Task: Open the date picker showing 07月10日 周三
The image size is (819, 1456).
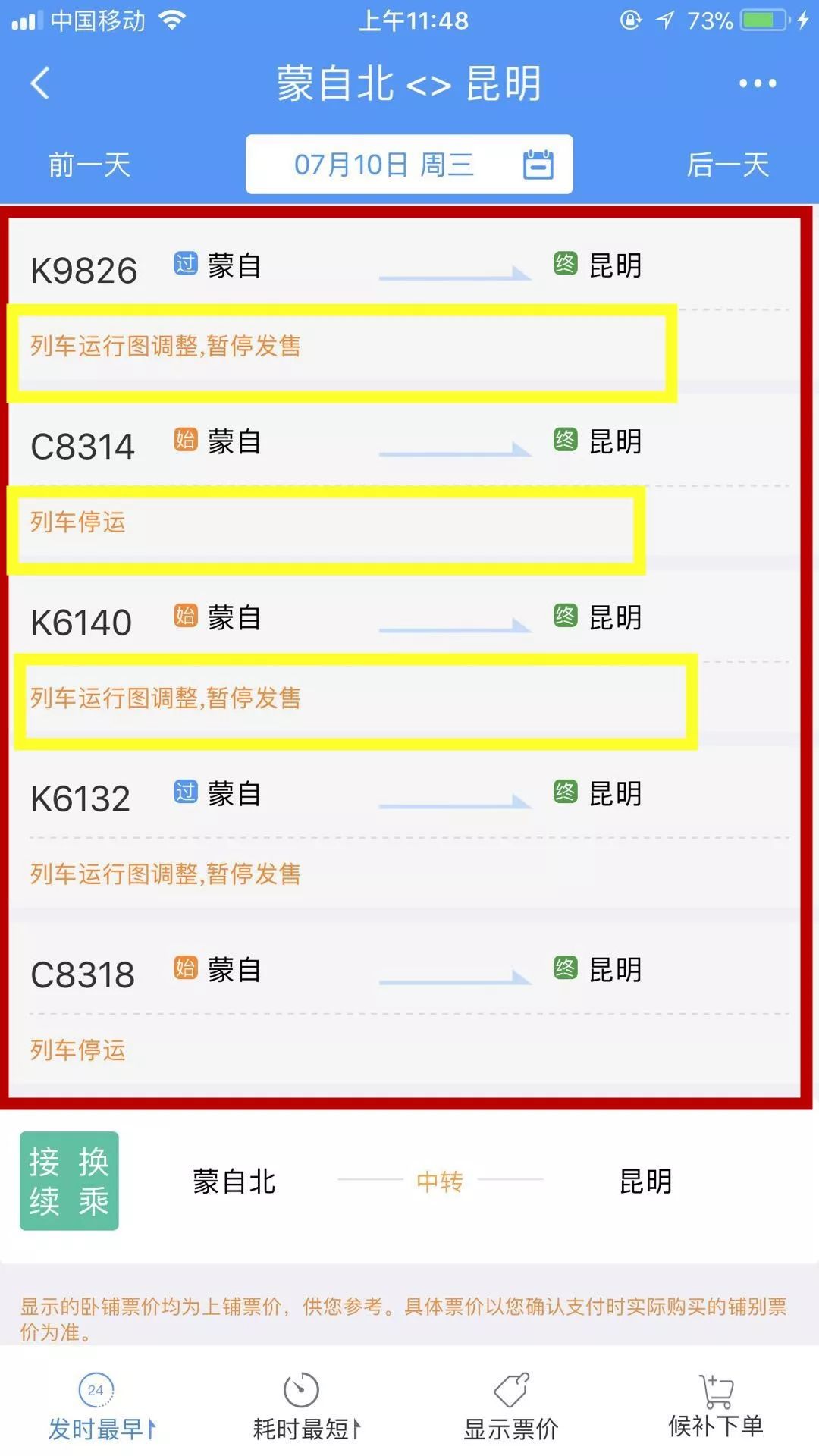Action: tap(409, 165)
